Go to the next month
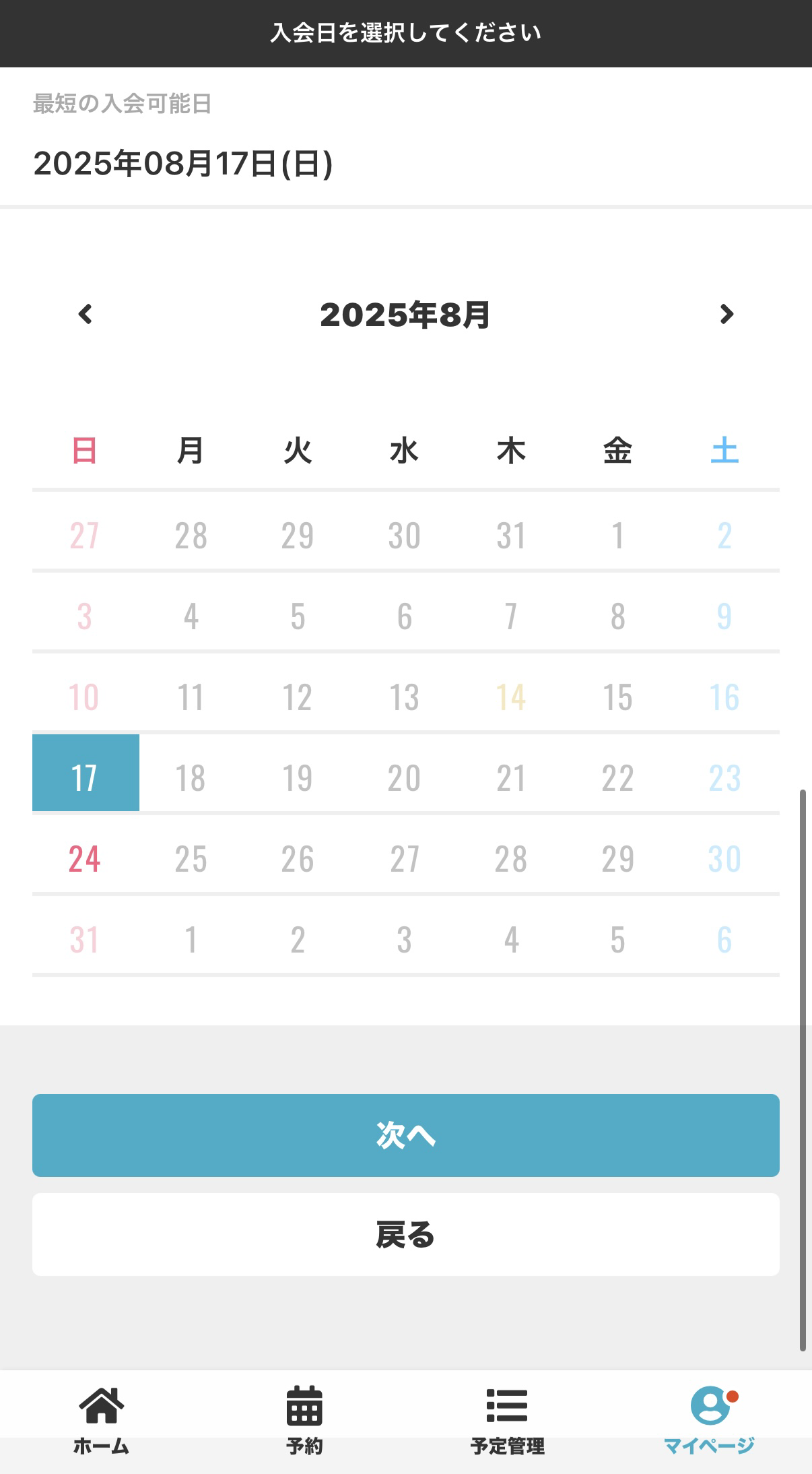812x1474 pixels. tap(726, 314)
